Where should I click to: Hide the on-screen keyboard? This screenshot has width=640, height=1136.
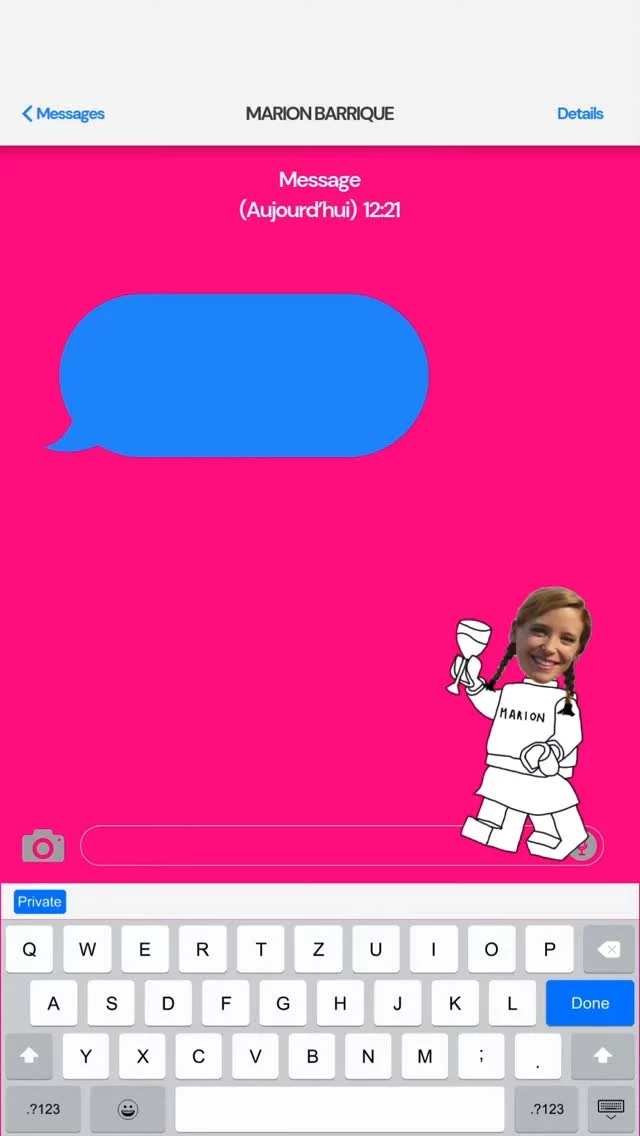pyautogui.click(x=610, y=1109)
